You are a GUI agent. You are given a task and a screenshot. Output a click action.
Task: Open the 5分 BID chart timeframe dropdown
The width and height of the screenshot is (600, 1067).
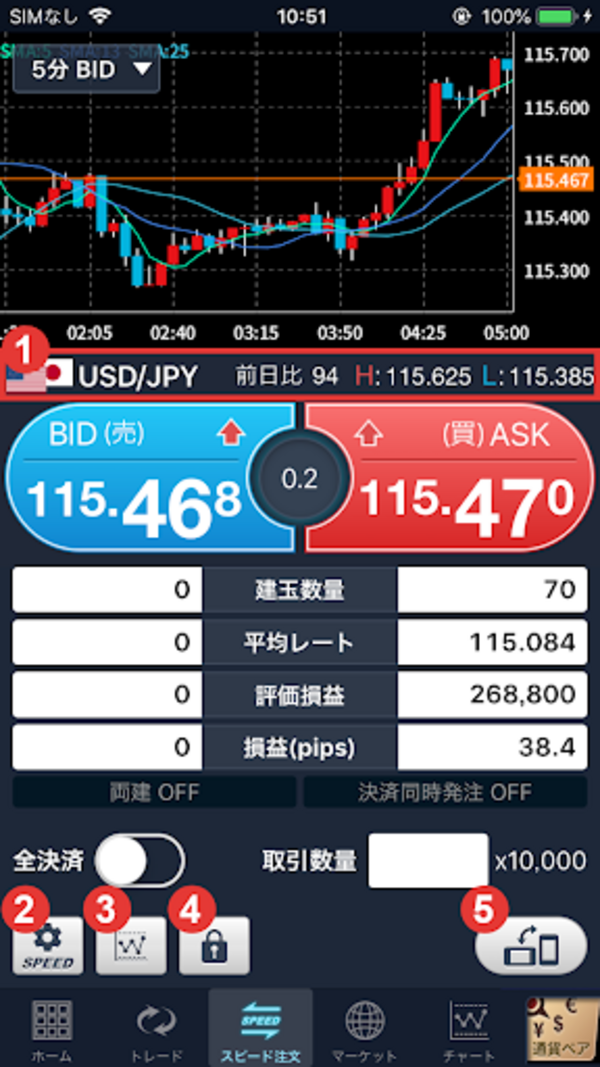[86, 69]
